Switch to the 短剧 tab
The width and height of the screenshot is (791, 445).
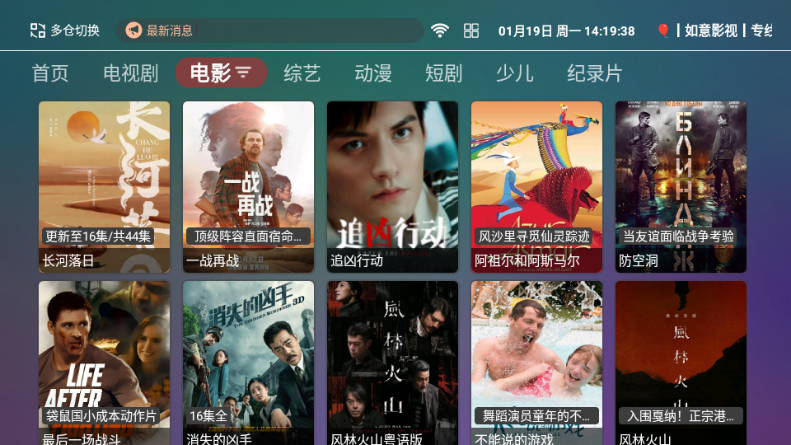[443, 73]
